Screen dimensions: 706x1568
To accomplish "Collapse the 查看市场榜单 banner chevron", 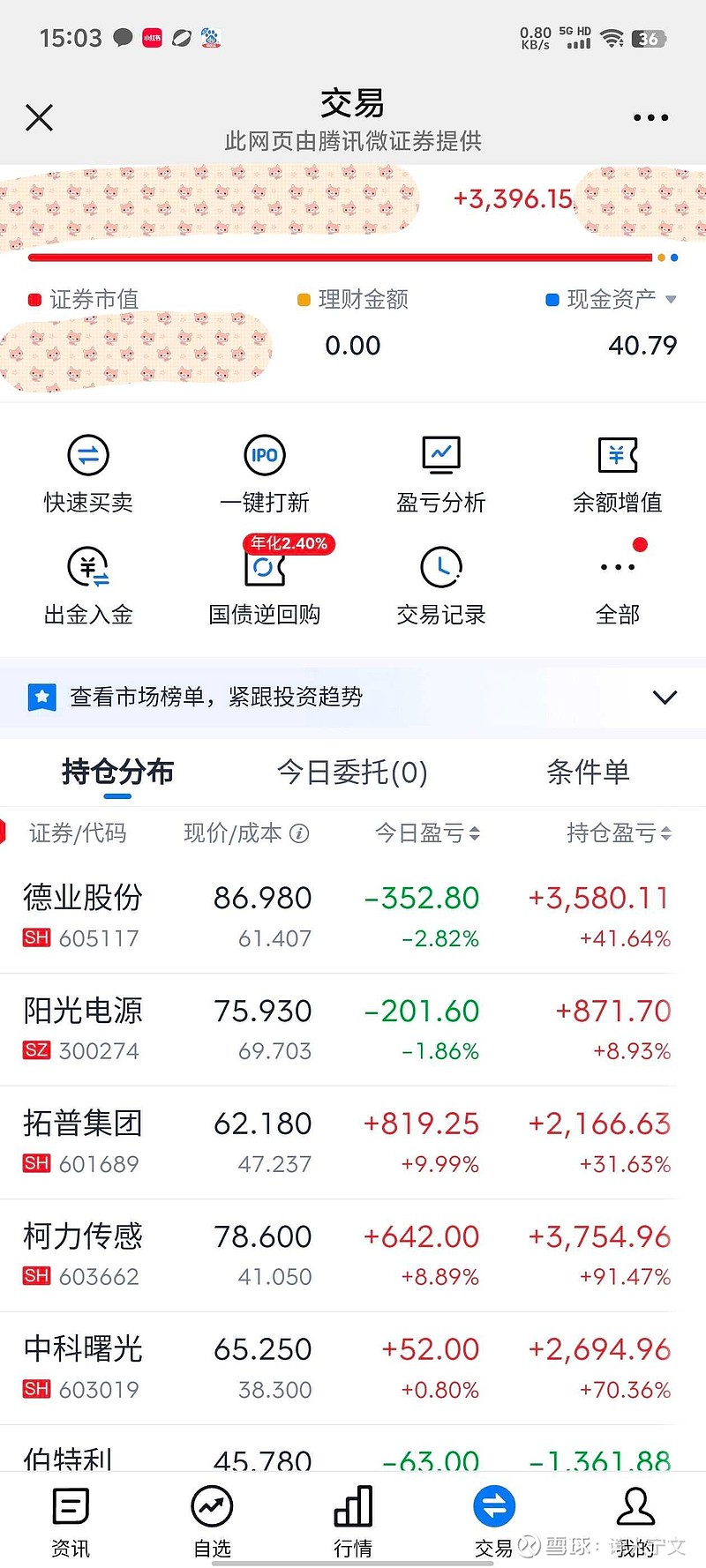I will 665,697.
